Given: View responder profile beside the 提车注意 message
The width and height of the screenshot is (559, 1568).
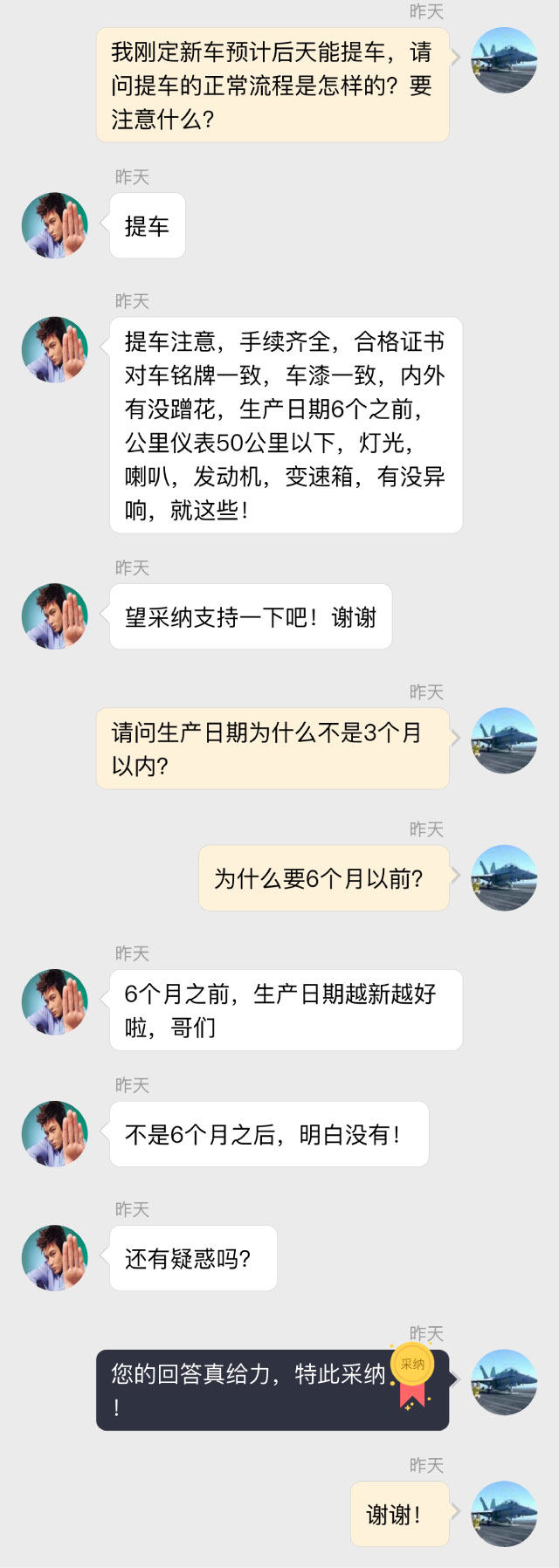Looking at the screenshot, I should point(55,349).
